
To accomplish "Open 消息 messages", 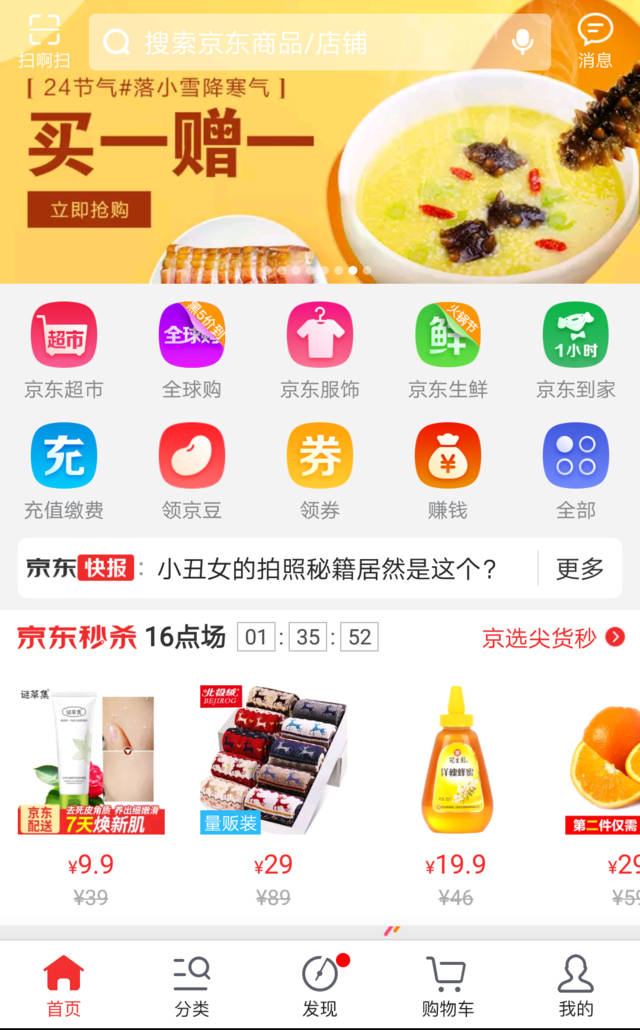I will tap(595, 40).
